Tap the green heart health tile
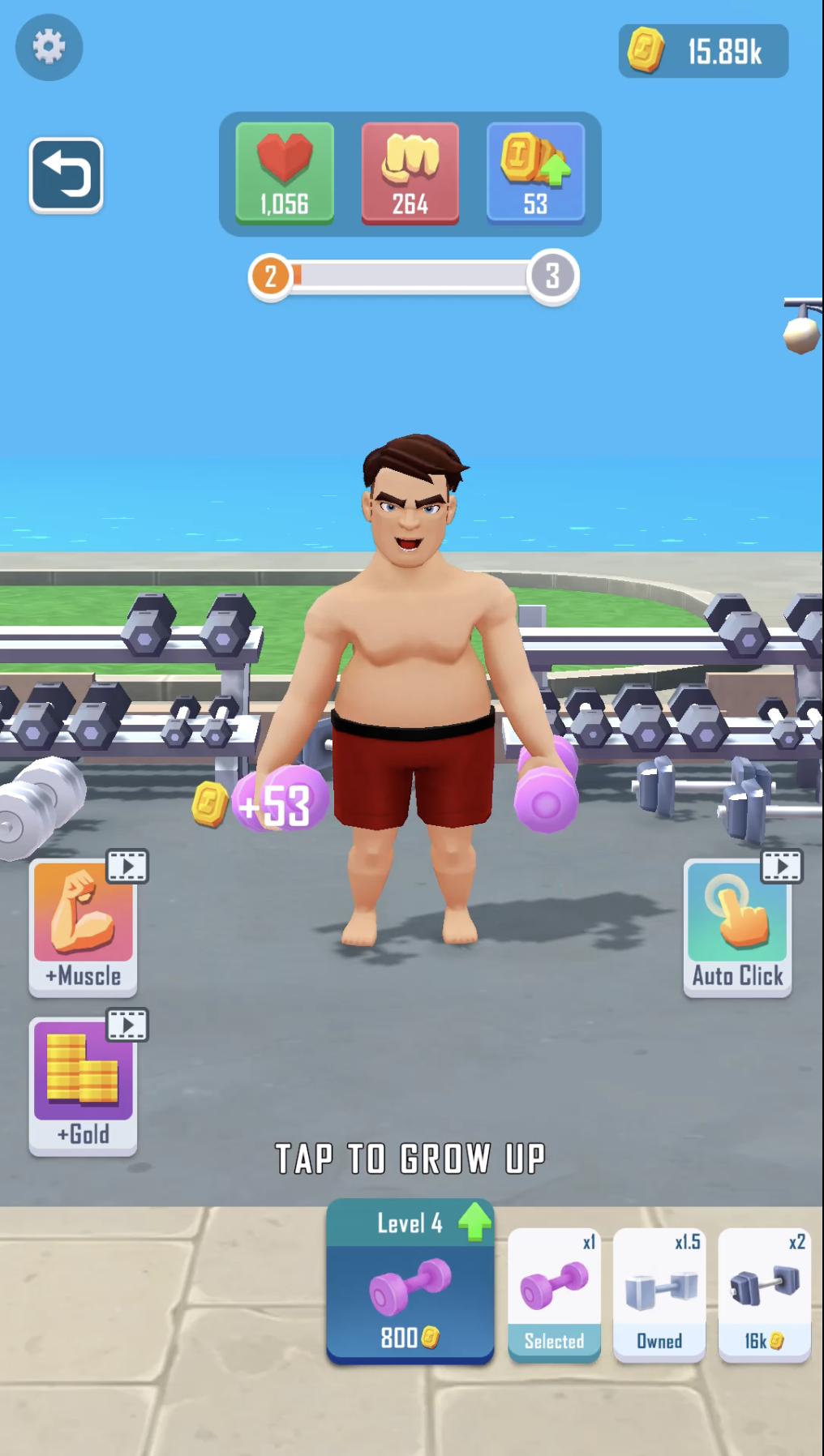Image resolution: width=824 pixels, height=1456 pixels. tap(285, 173)
